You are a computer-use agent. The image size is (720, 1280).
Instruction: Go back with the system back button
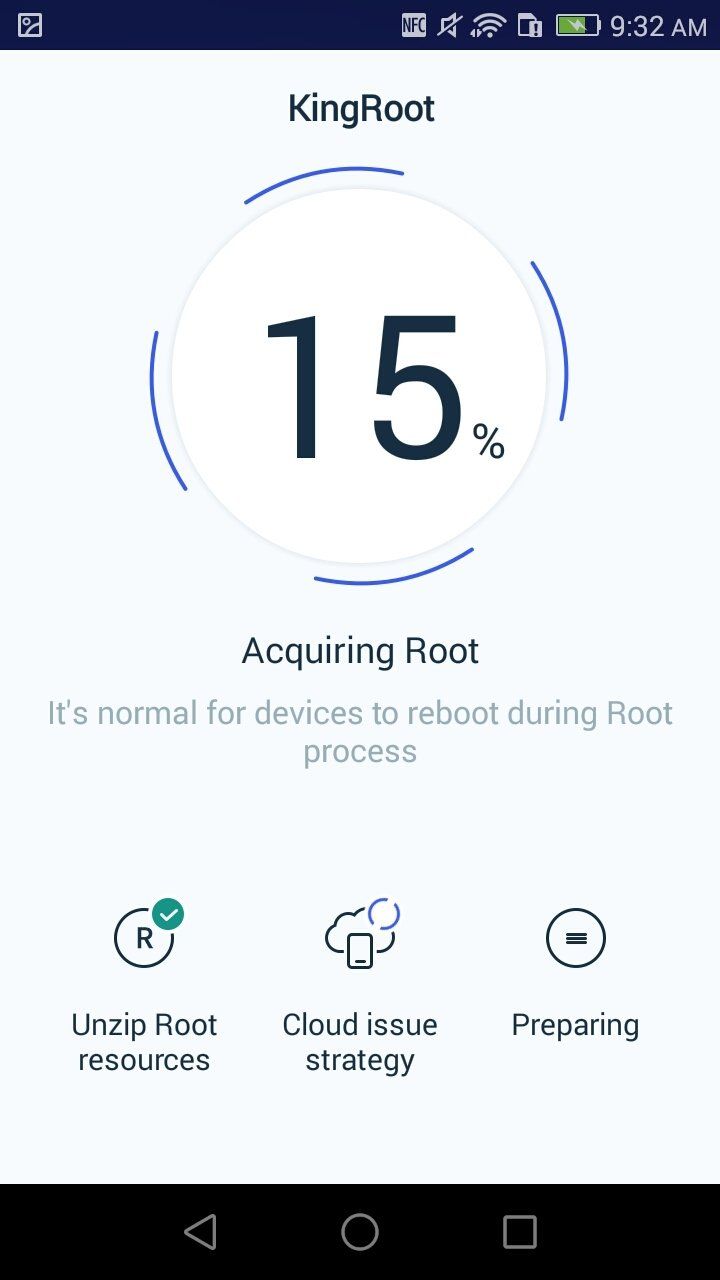pos(201,1232)
